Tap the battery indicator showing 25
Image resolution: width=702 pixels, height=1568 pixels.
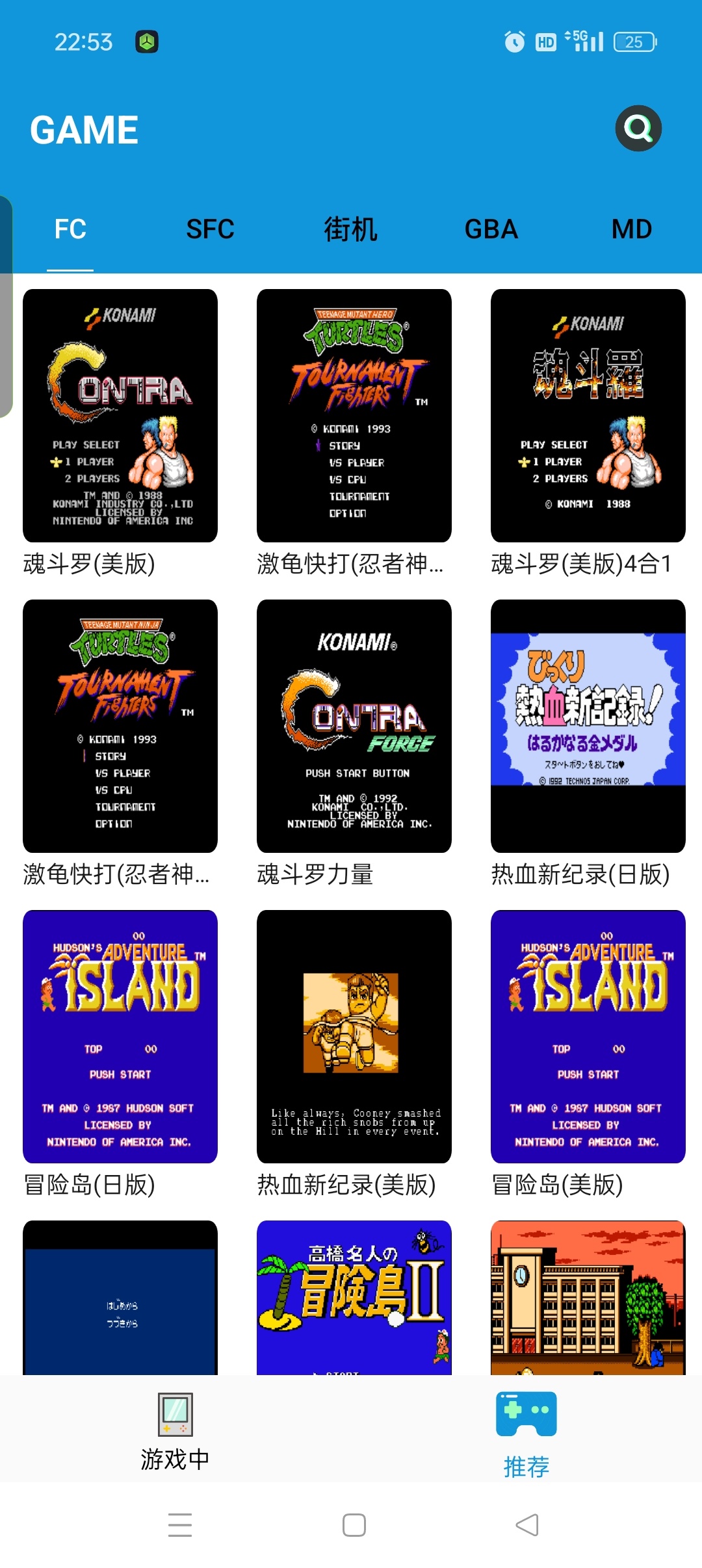coord(635,41)
